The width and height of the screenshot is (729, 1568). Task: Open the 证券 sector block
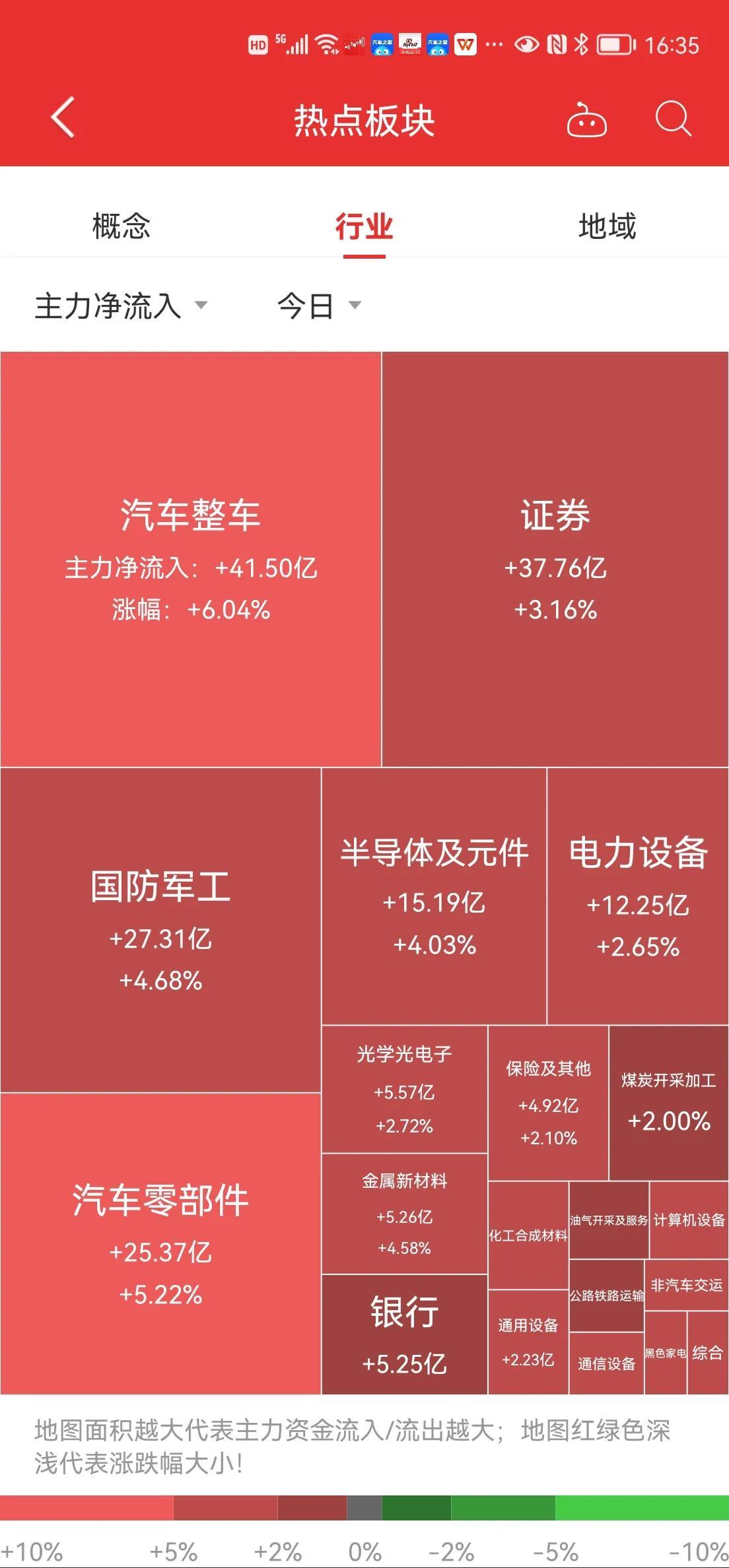[555, 559]
